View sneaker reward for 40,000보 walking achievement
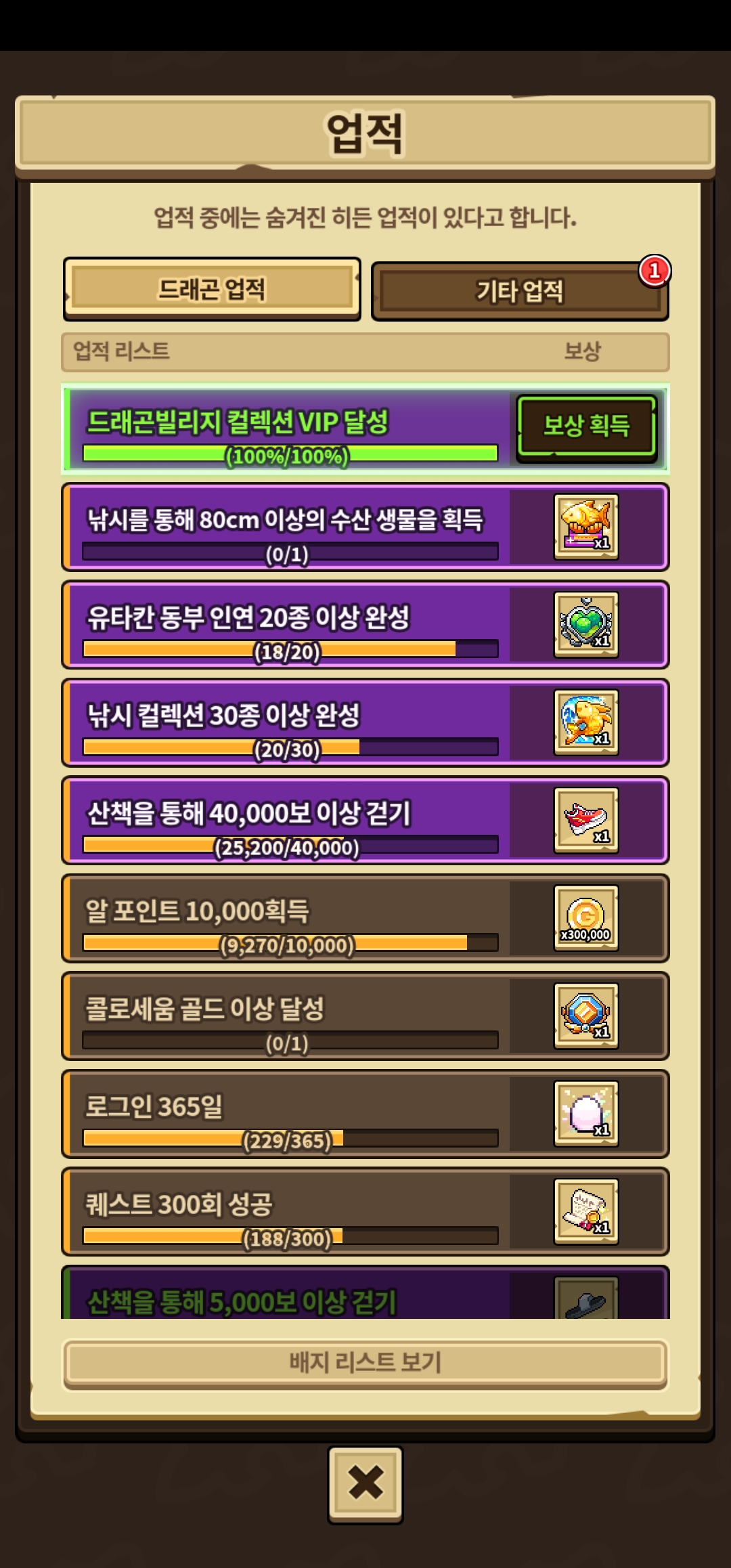Image resolution: width=731 pixels, height=1568 pixels. click(586, 820)
